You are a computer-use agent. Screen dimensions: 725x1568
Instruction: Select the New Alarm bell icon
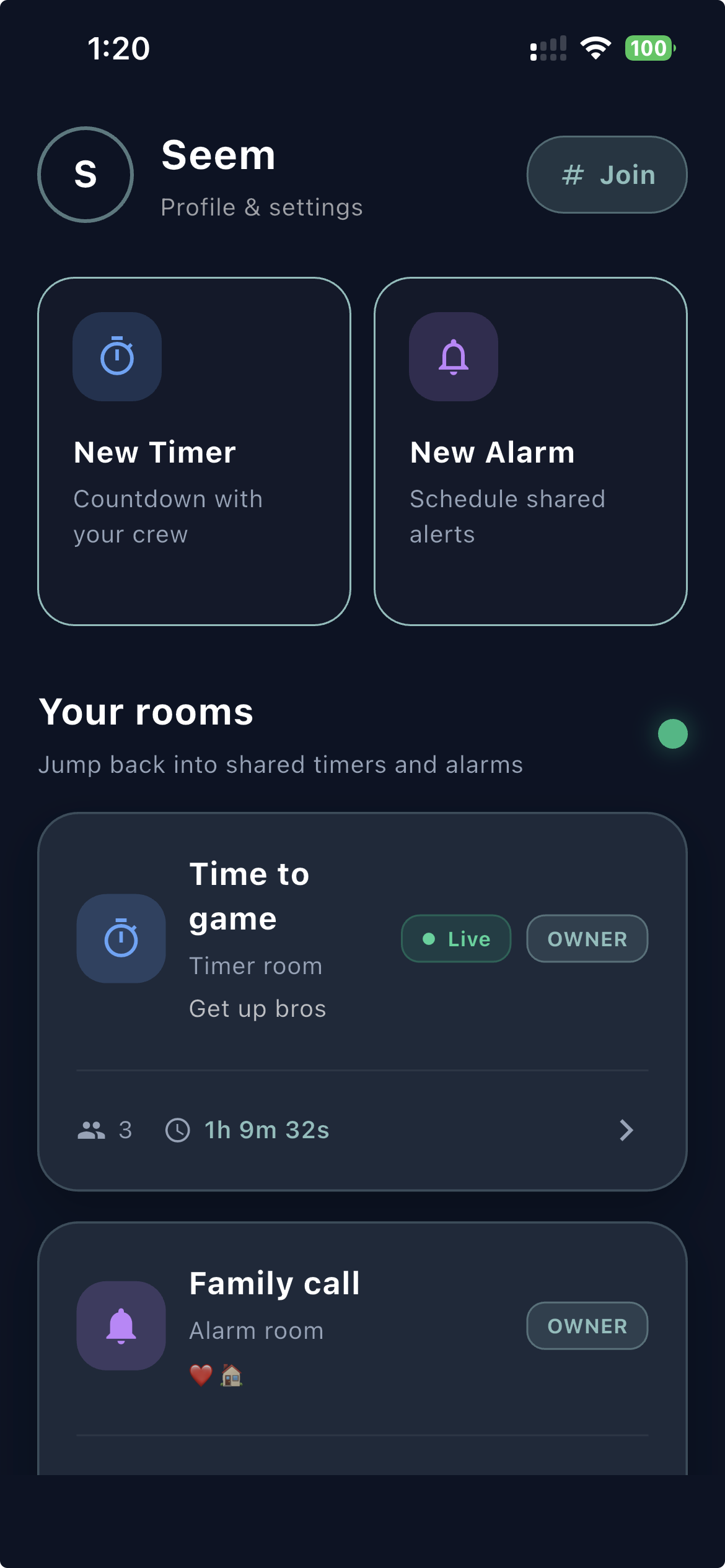click(454, 358)
